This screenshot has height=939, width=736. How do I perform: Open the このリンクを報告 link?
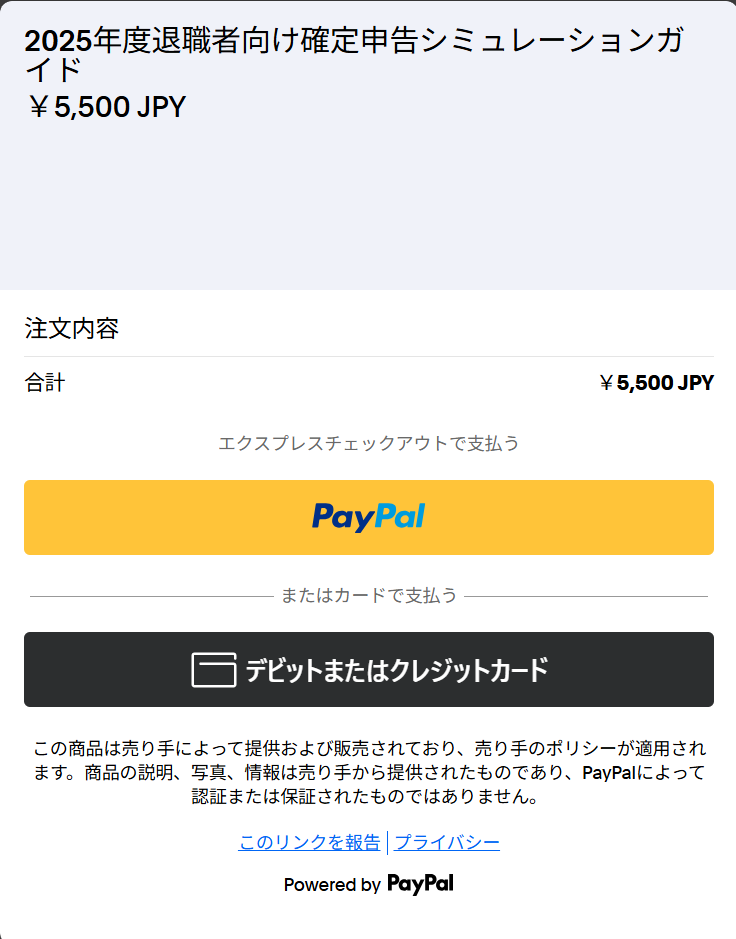(x=309, y=843)
